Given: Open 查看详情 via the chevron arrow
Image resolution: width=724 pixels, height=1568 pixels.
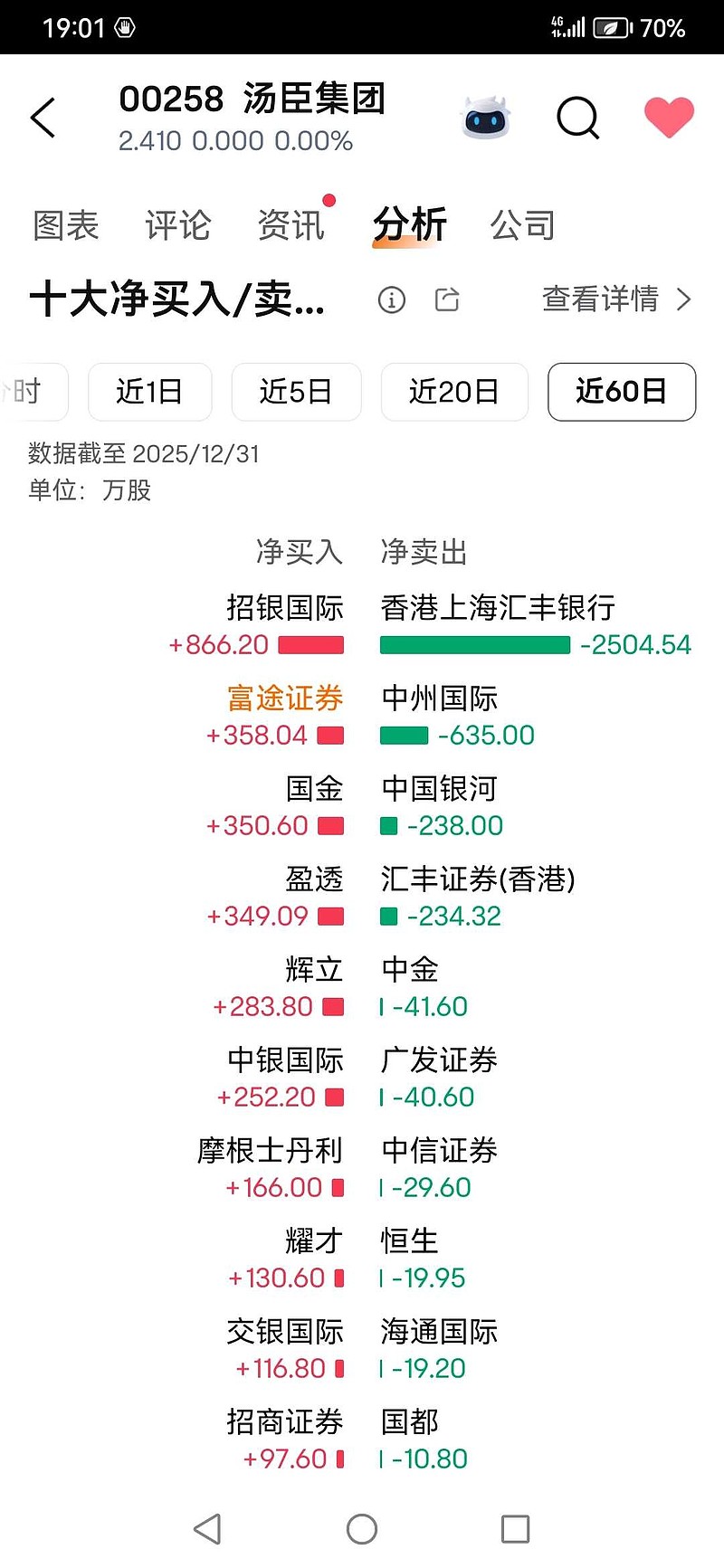Looking at the screenshot, I should (683, 299).
